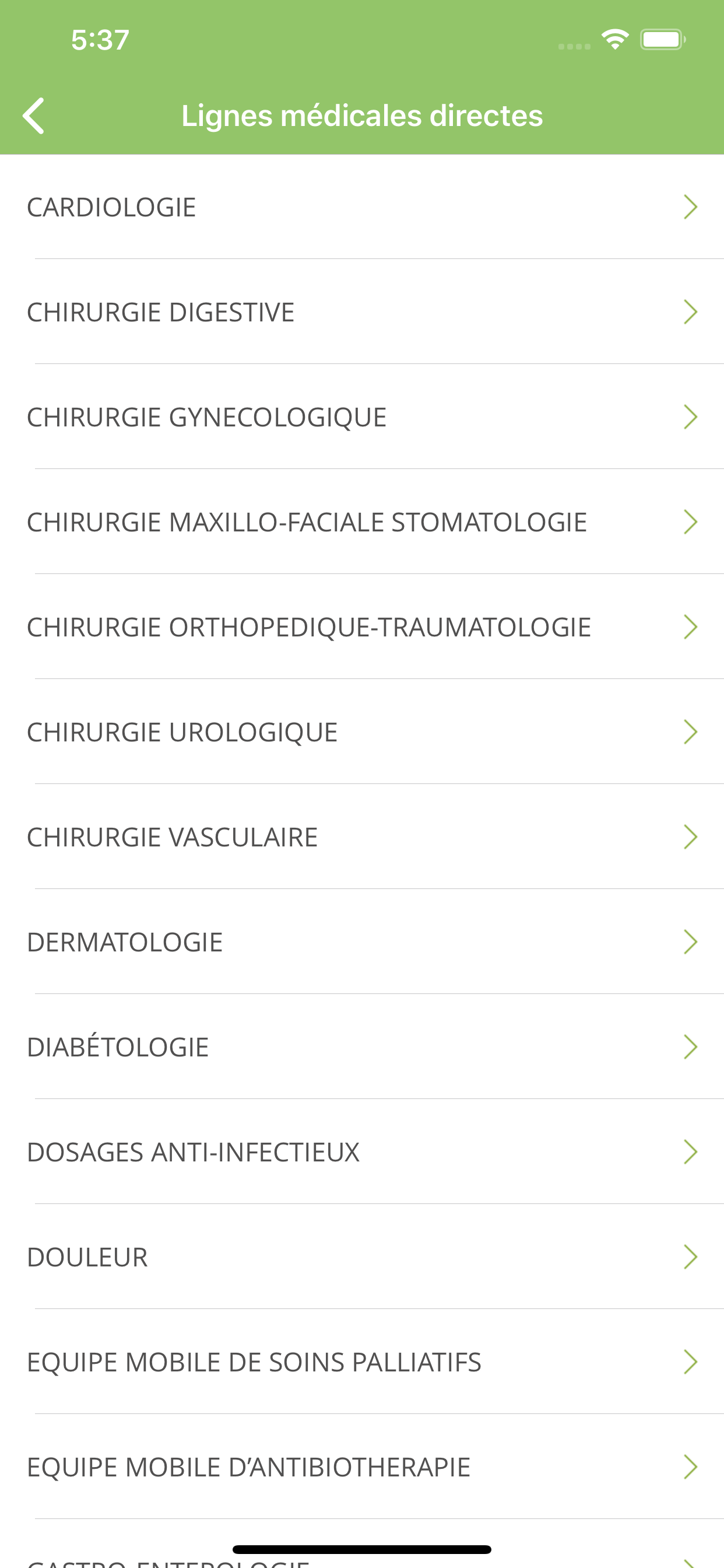View the DERMATOLOGIE line
Viewport: 724px width, 1568px height.
click(x=362, y=942)
